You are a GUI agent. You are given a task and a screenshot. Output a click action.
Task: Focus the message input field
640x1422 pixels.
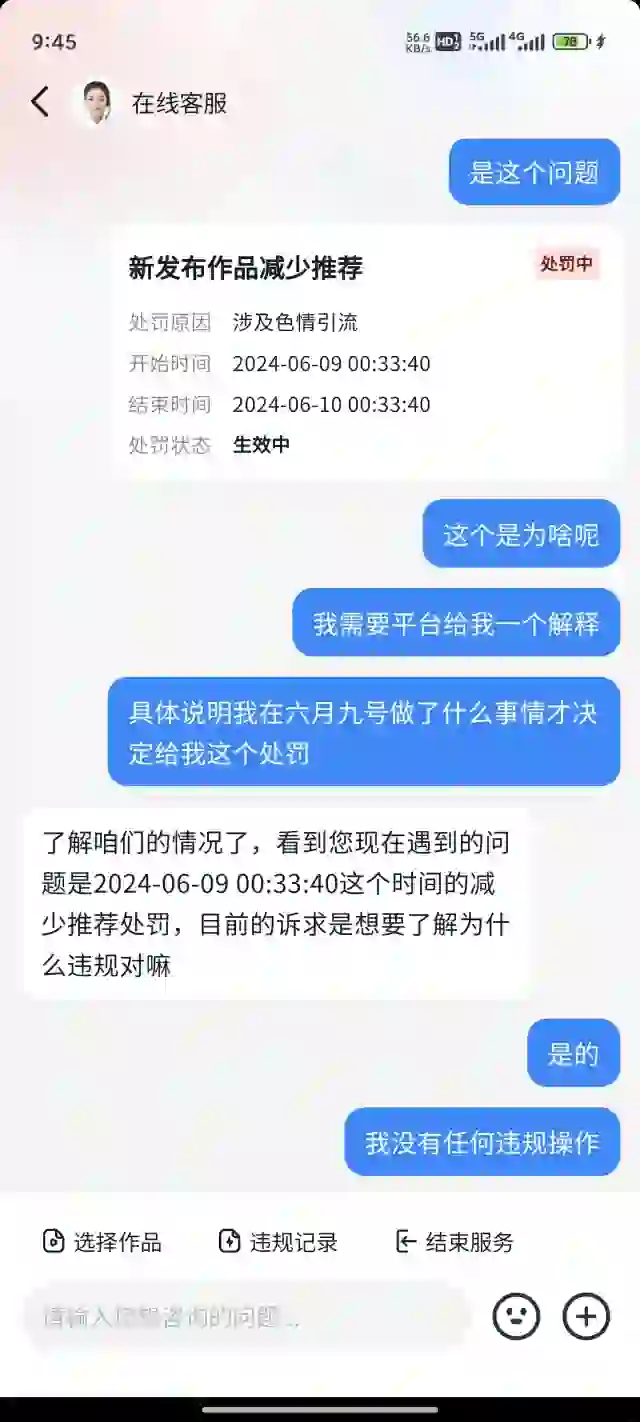coord(245,1317)
